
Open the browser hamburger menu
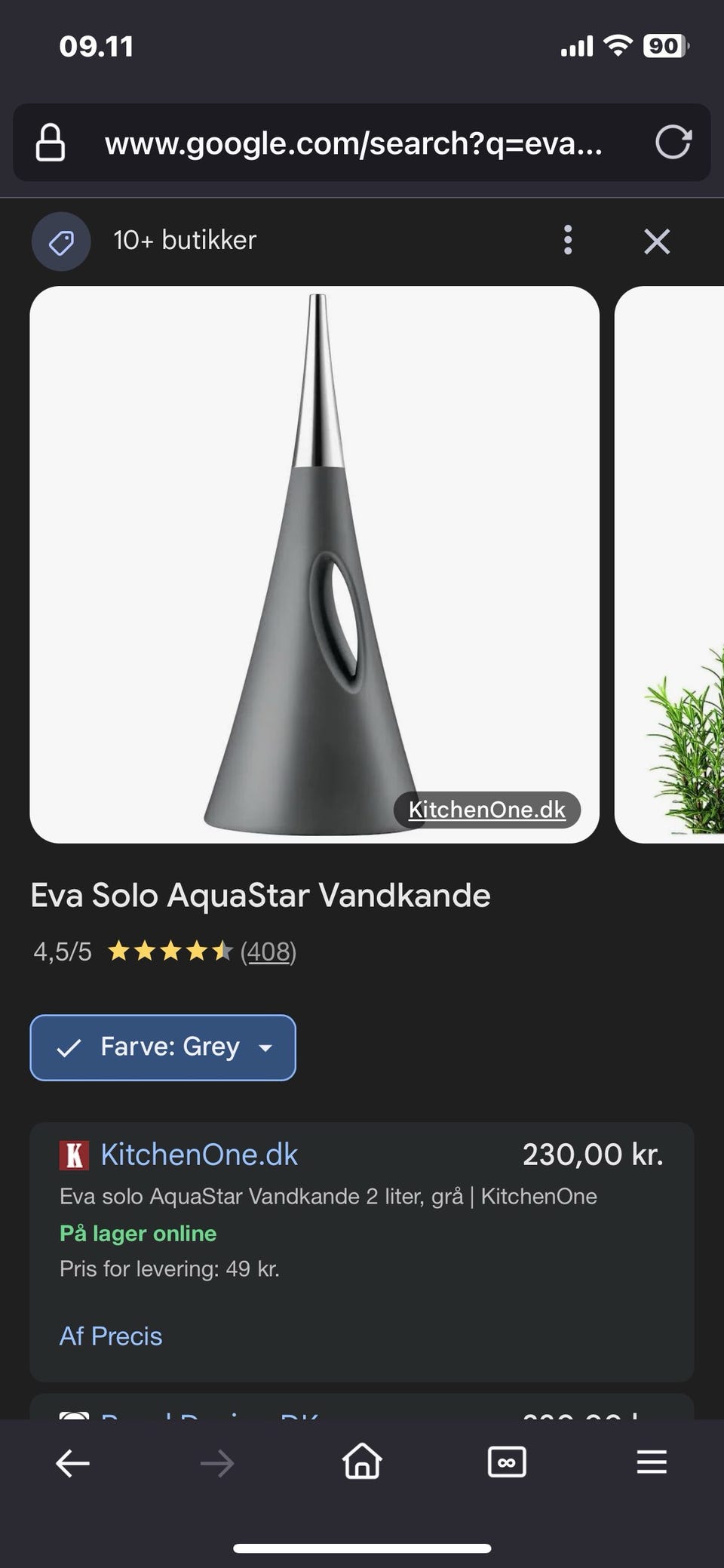coord(652,1462)
